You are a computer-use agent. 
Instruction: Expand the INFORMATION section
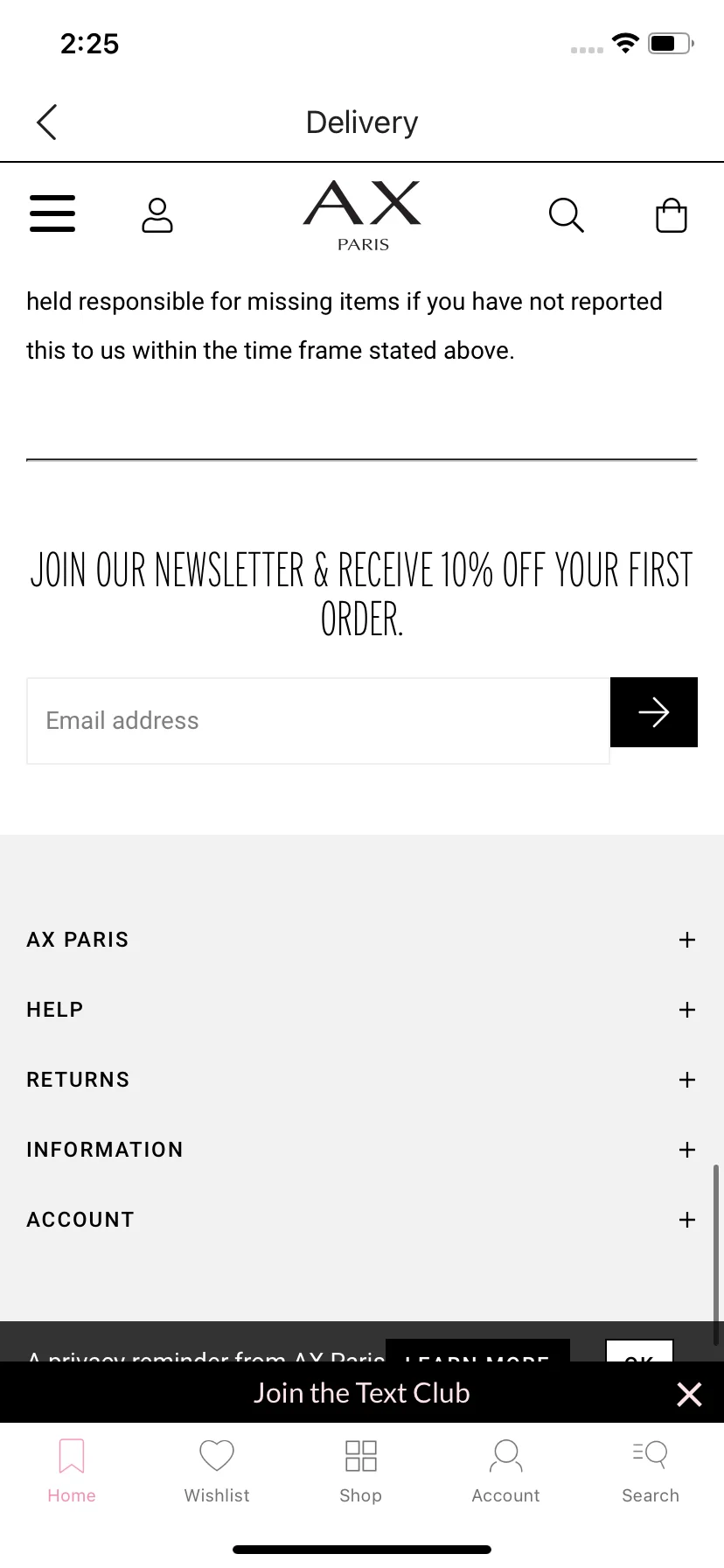687,1150
